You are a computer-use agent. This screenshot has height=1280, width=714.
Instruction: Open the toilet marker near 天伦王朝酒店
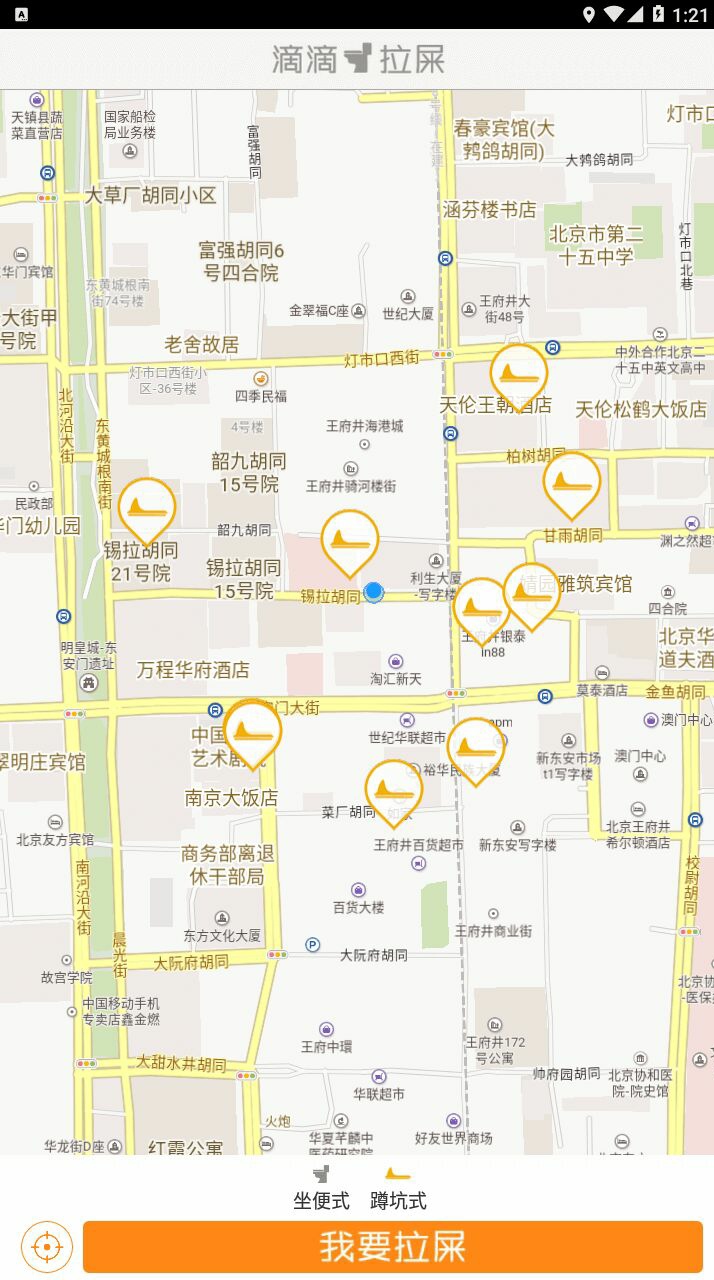519,377
